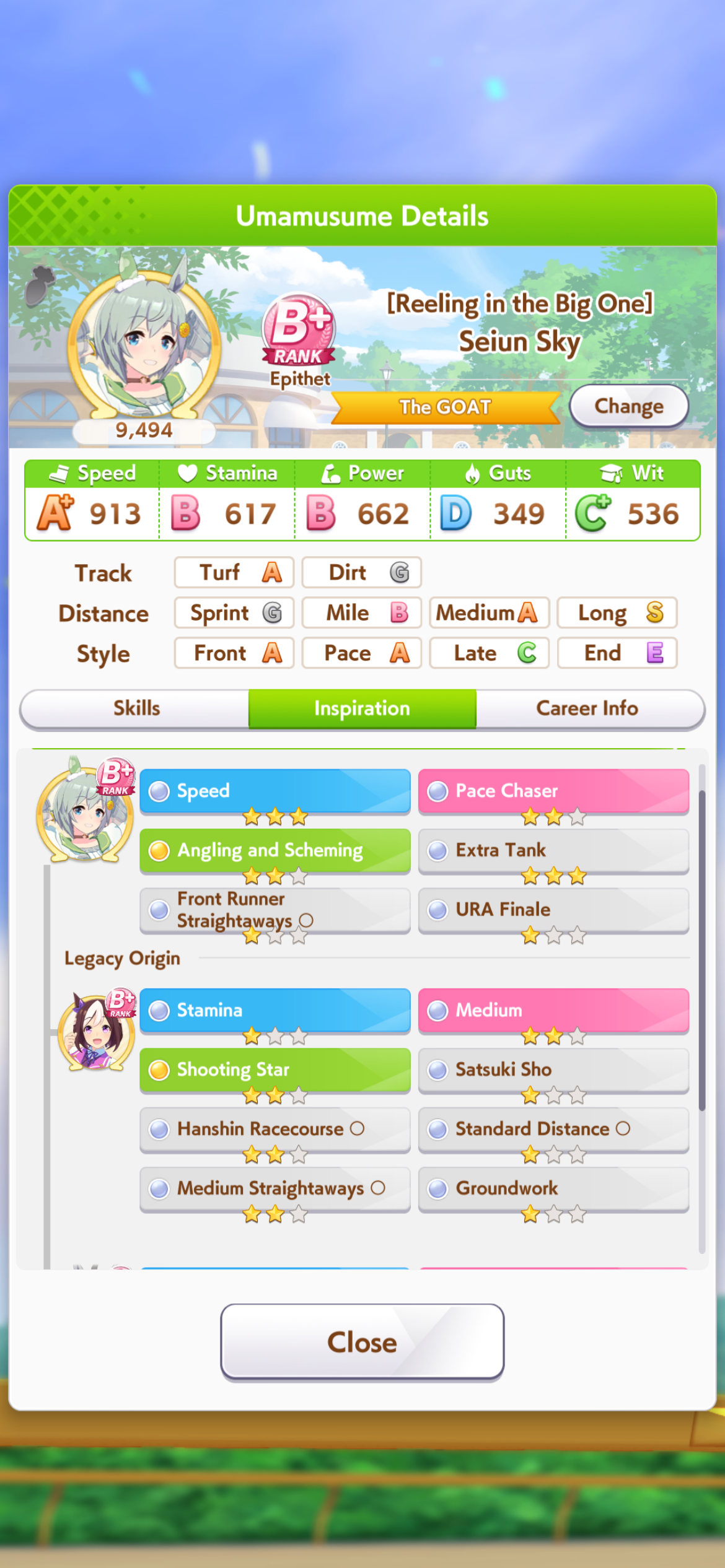Screen dimensions: 725x1568
Task: Switch to the Career Info tab
Action: (x=587, y=708)
